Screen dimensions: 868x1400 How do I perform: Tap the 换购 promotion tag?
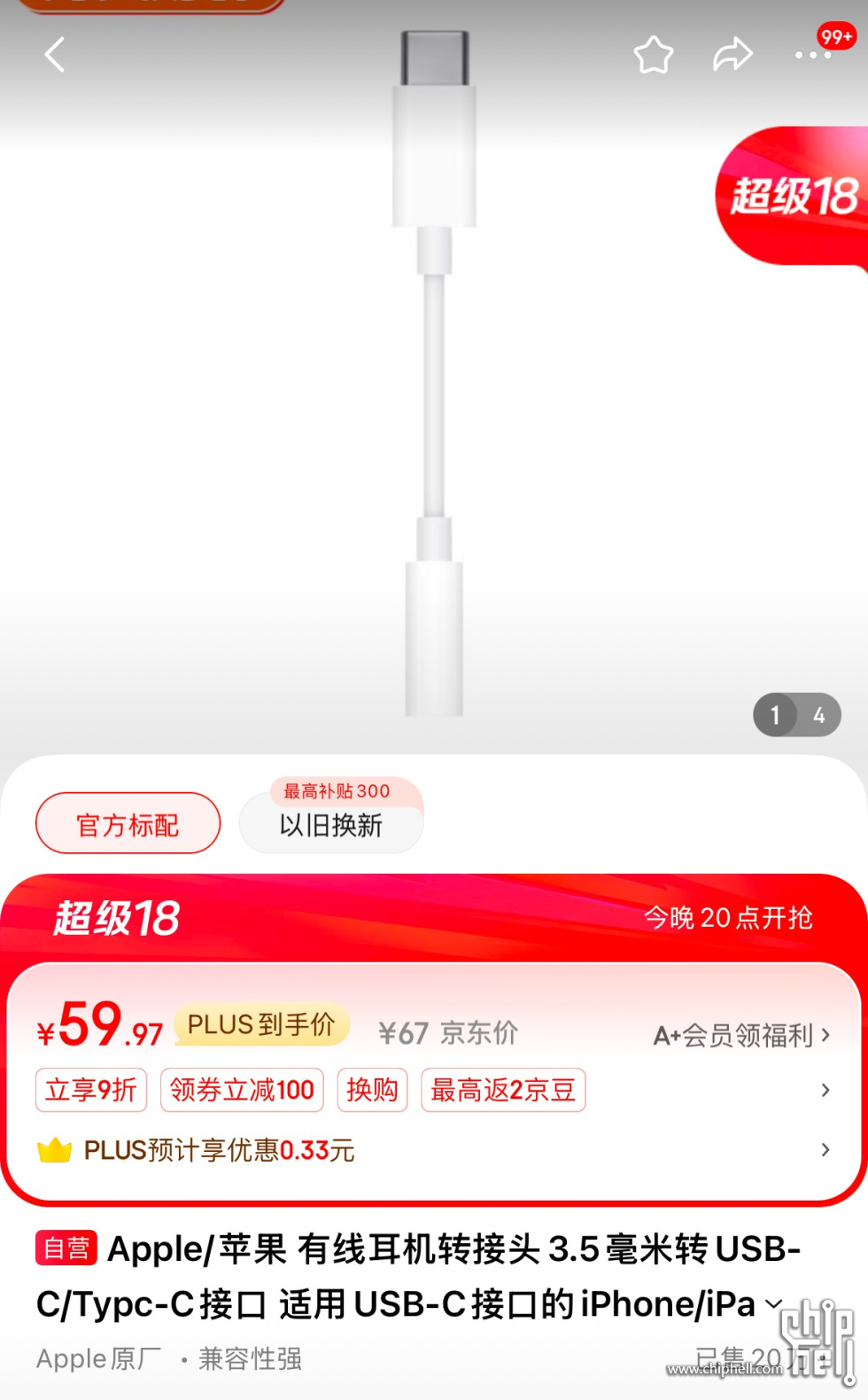click(372, 1090)
